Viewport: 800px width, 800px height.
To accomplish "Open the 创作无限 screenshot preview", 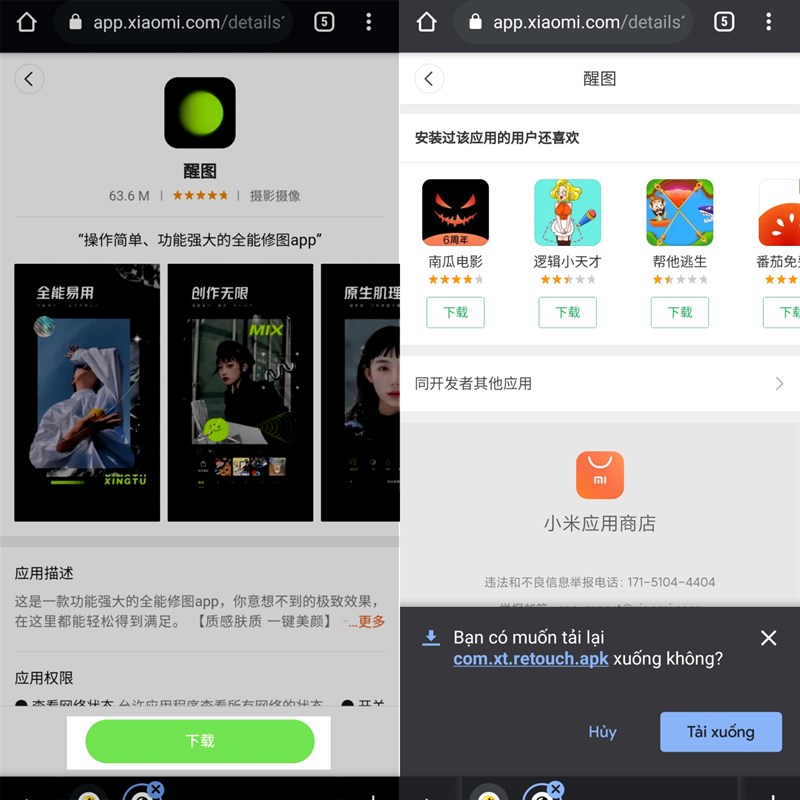I will pyautogui.click(x=240, y=392).
